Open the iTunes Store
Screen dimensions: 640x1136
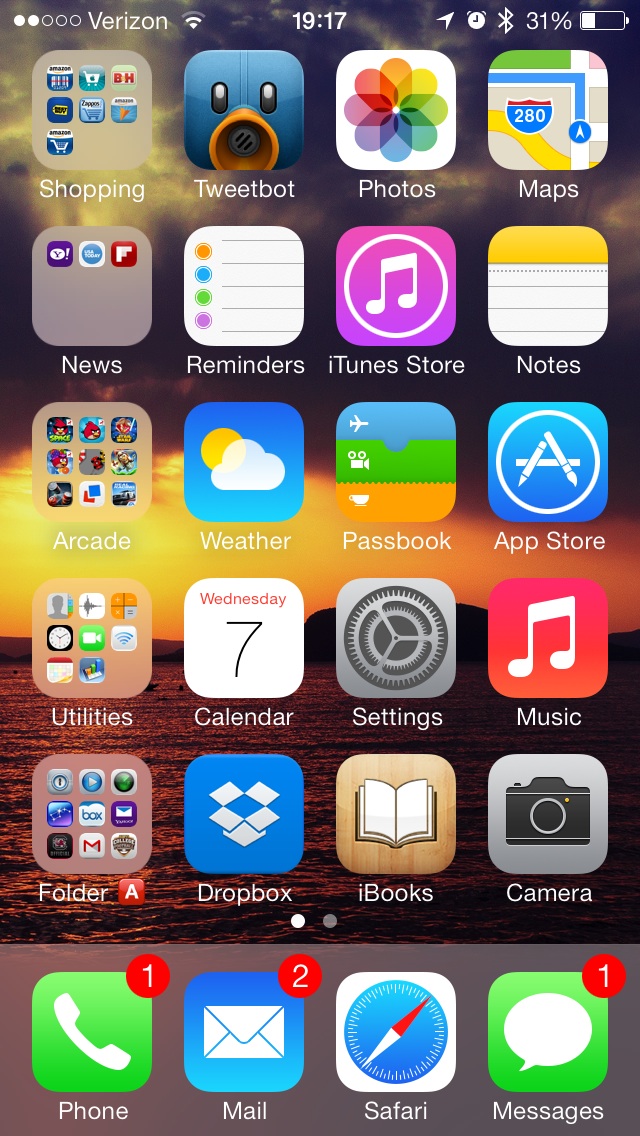click(x=396, y=286)
